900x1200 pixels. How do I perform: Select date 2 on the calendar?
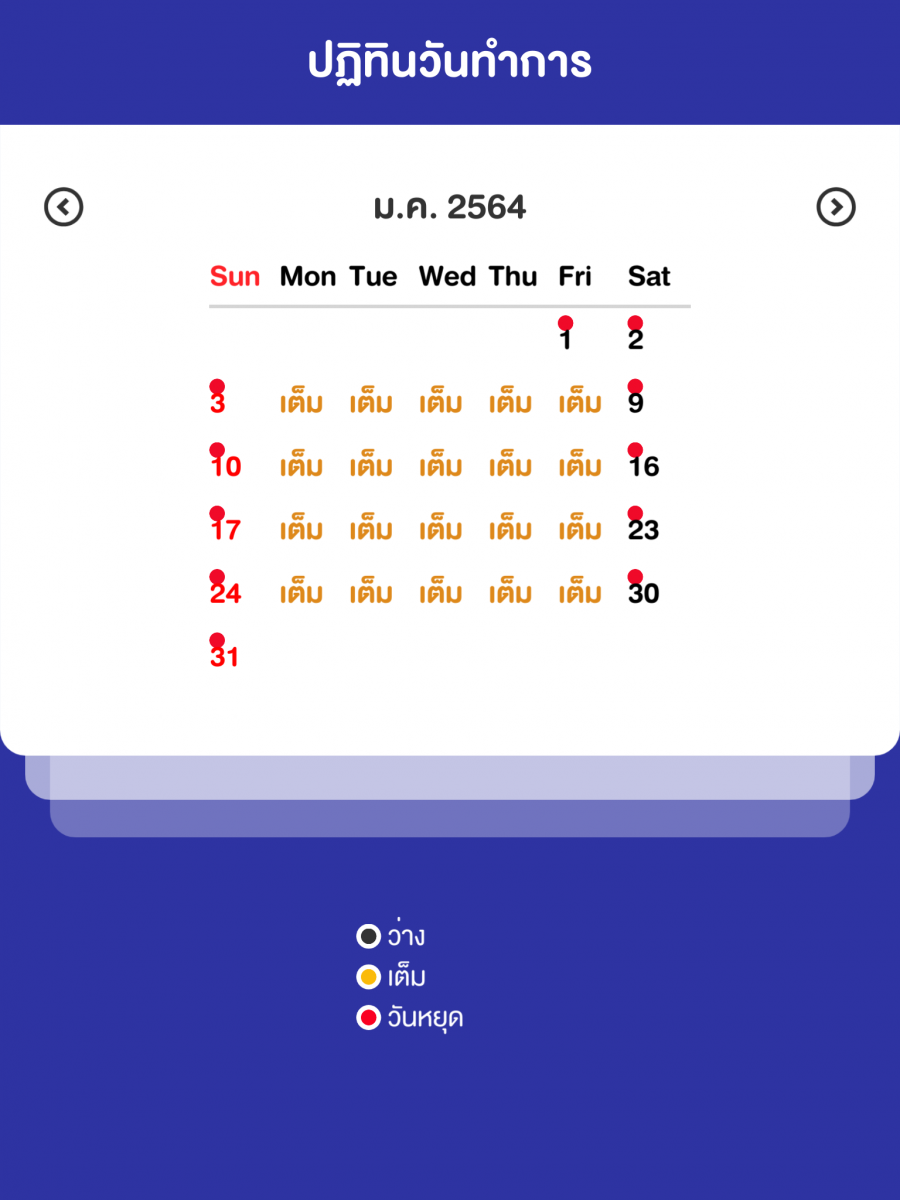pyautogui.click(x=636, y=340)
